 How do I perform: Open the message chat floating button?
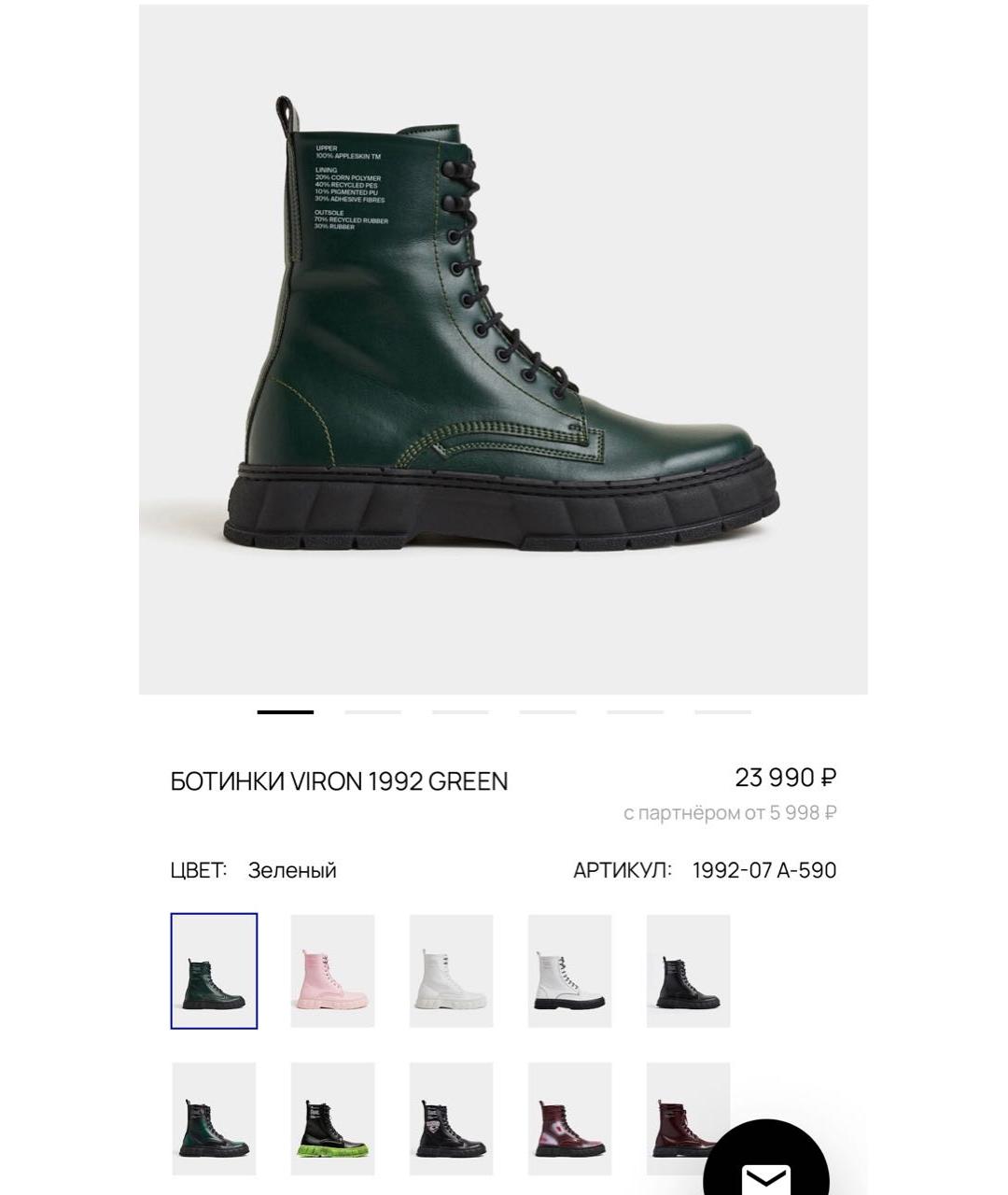coord(765,1167)
